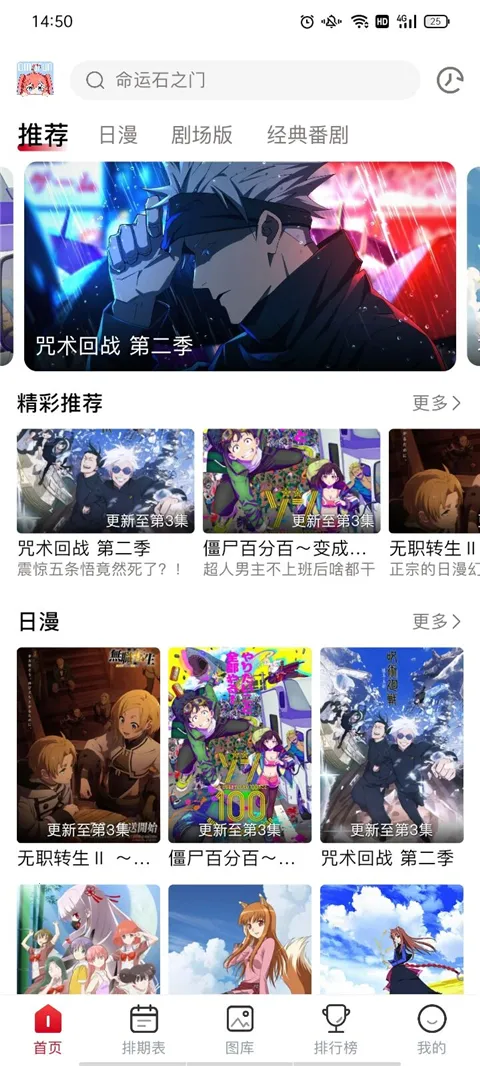The width and height of the screenshot is (480, 1066).
Task: View more in the 日漫 section
Action: pos(437,621)
